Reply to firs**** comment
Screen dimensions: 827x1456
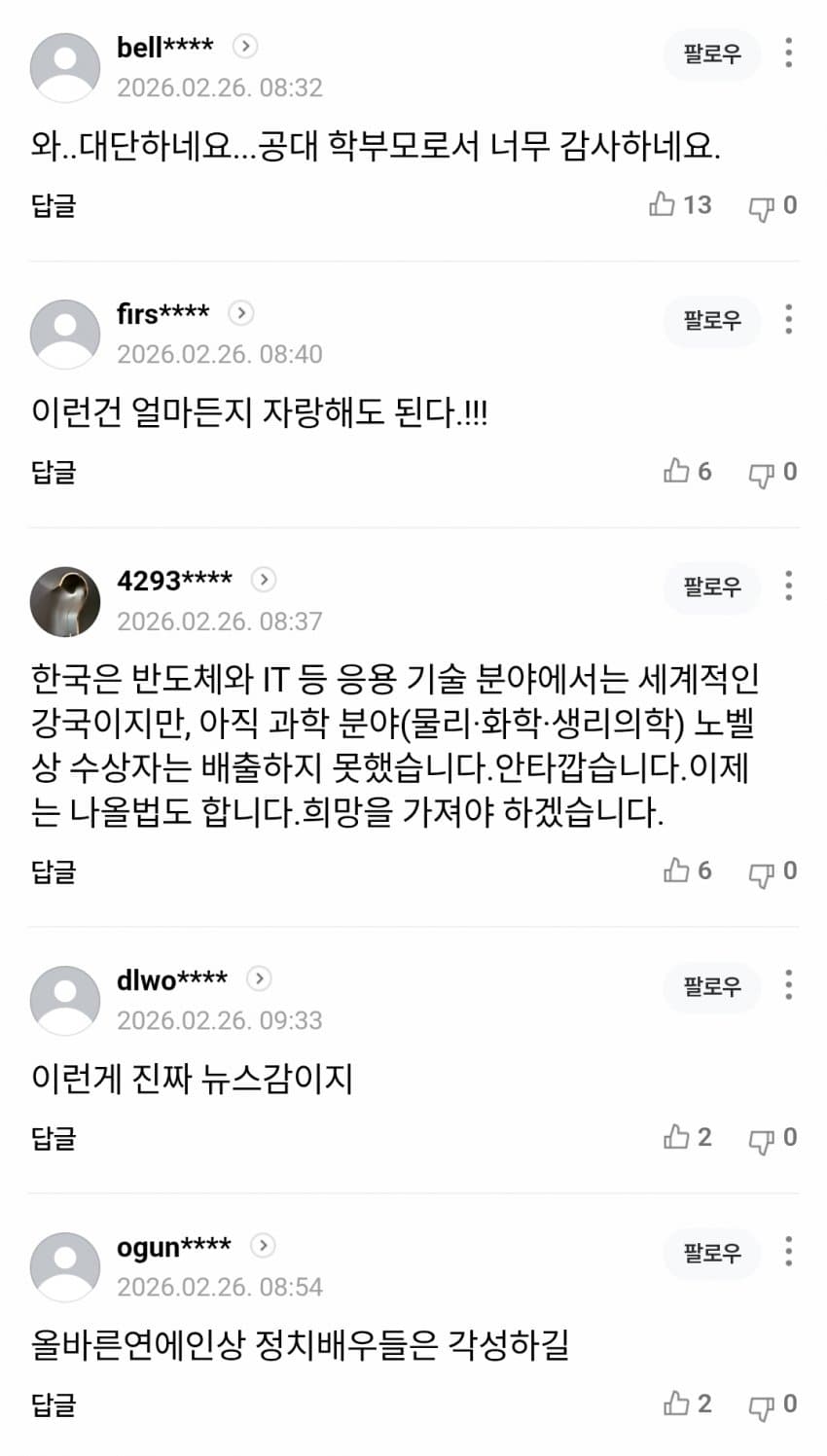click(x=54, y=472)
